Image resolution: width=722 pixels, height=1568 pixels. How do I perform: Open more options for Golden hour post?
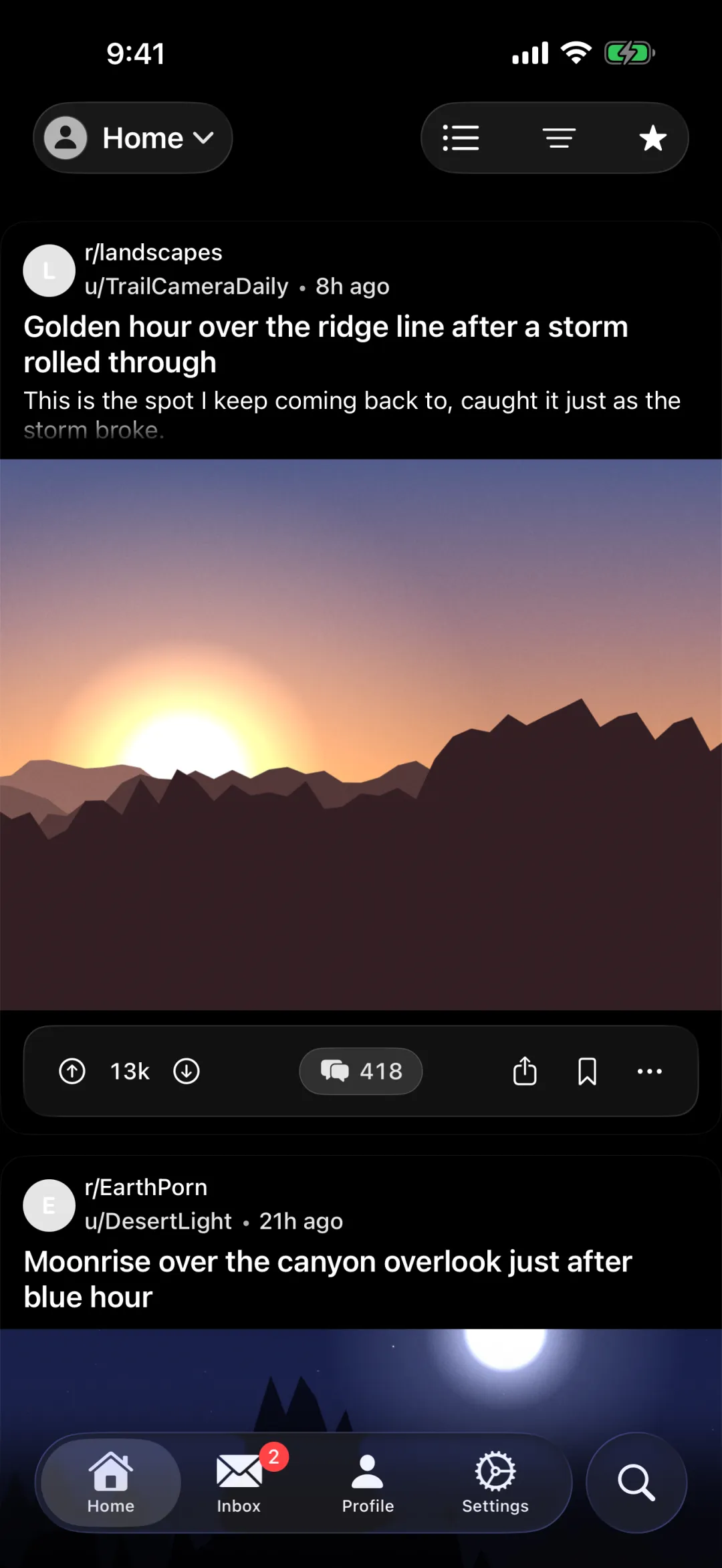649,1071
